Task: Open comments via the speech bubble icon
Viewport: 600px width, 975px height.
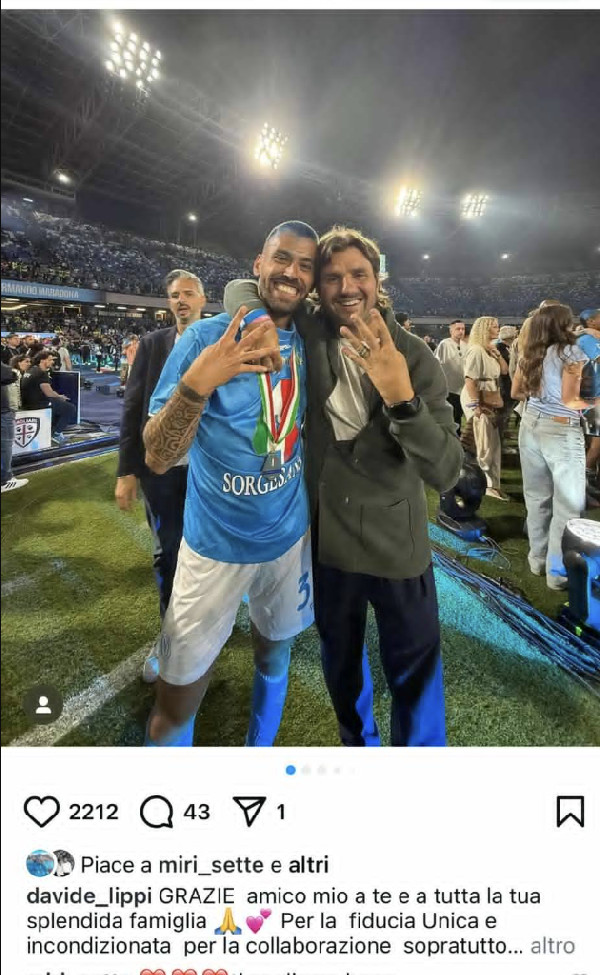Action: click(x=156, y=811)
